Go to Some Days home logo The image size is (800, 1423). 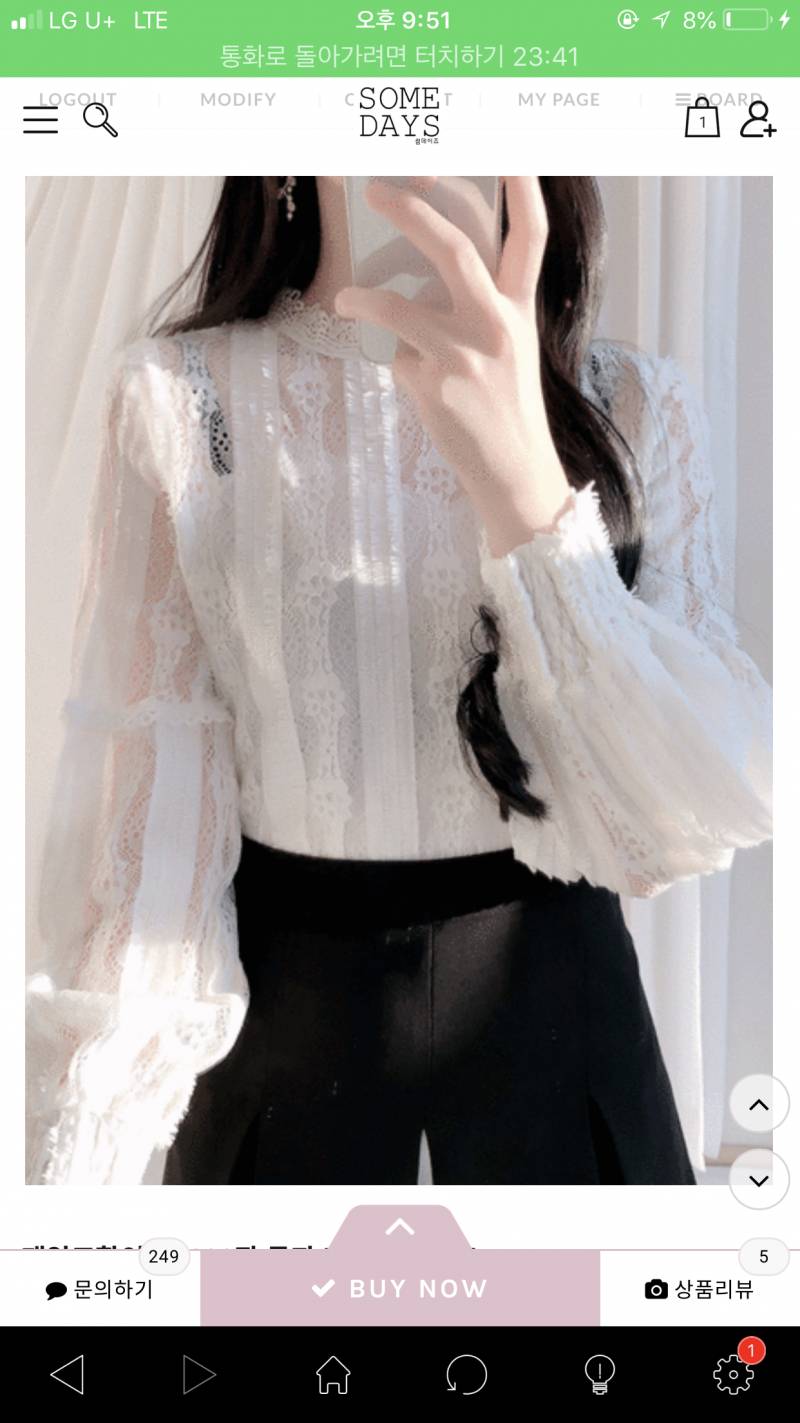click(399, 114)
